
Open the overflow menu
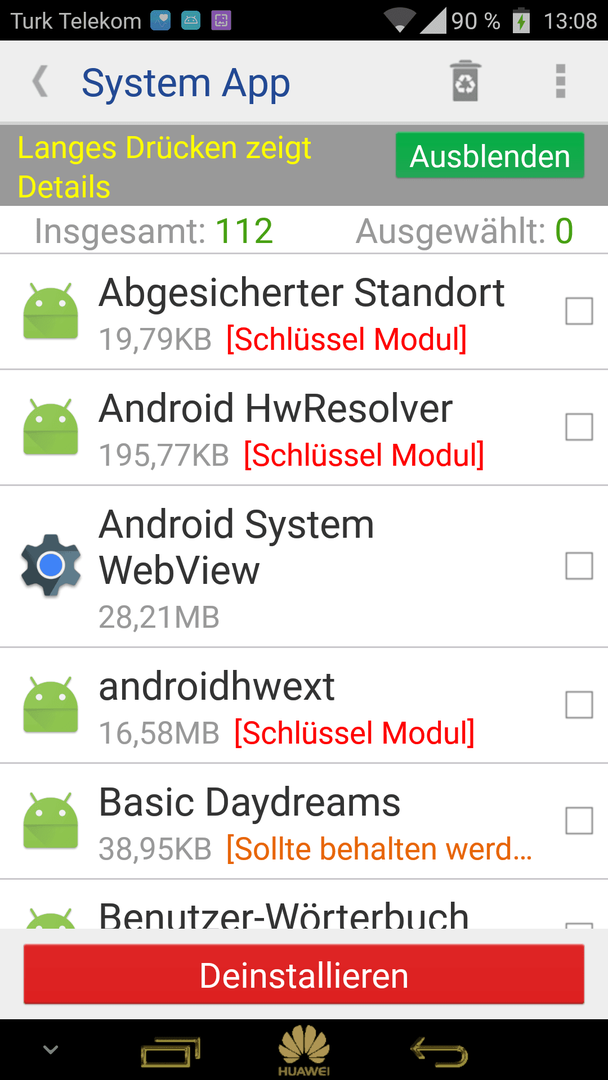(x=560, y=82)
